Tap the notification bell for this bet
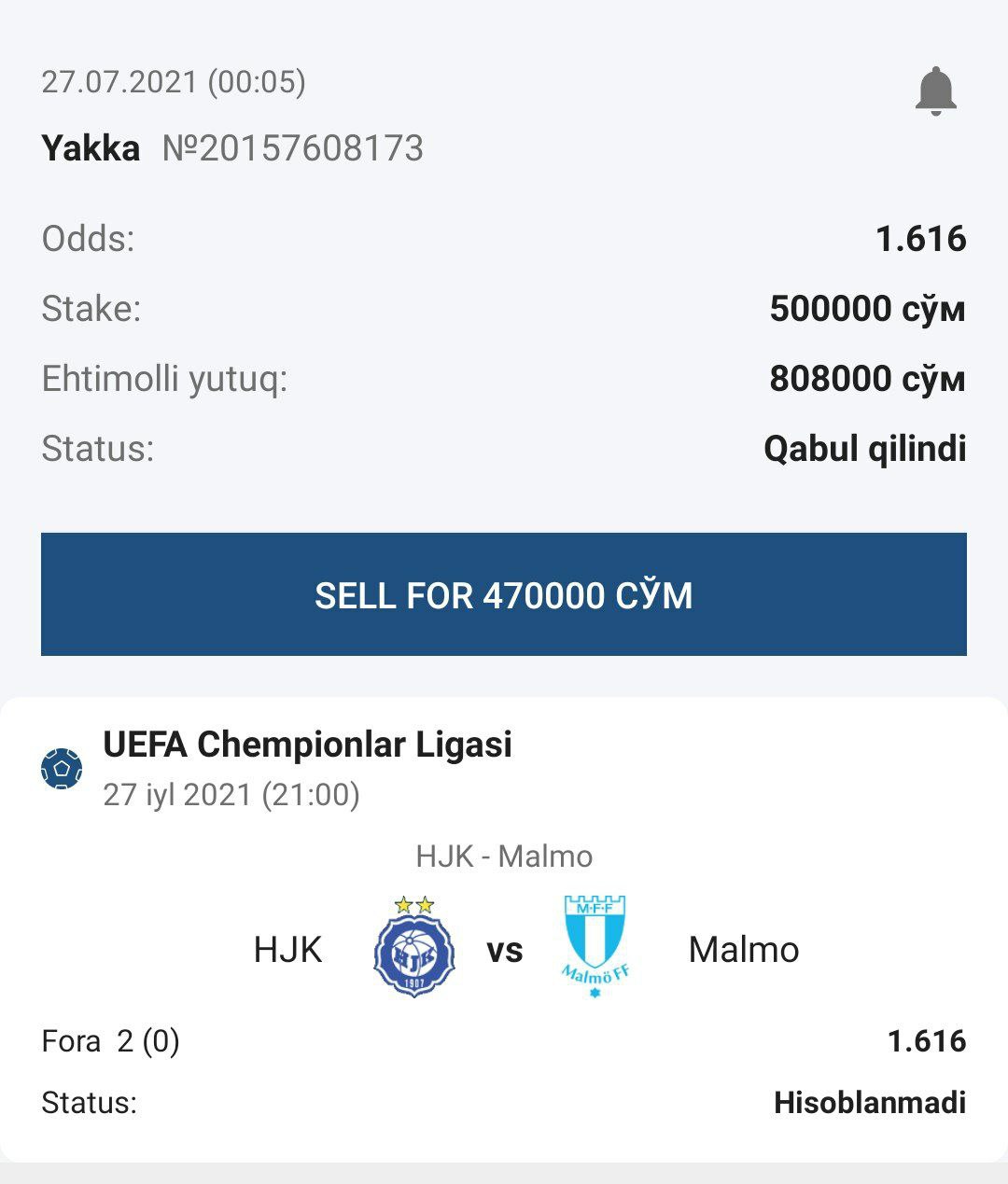This screenshot has width=1008, height=1184. pos(935,91)
